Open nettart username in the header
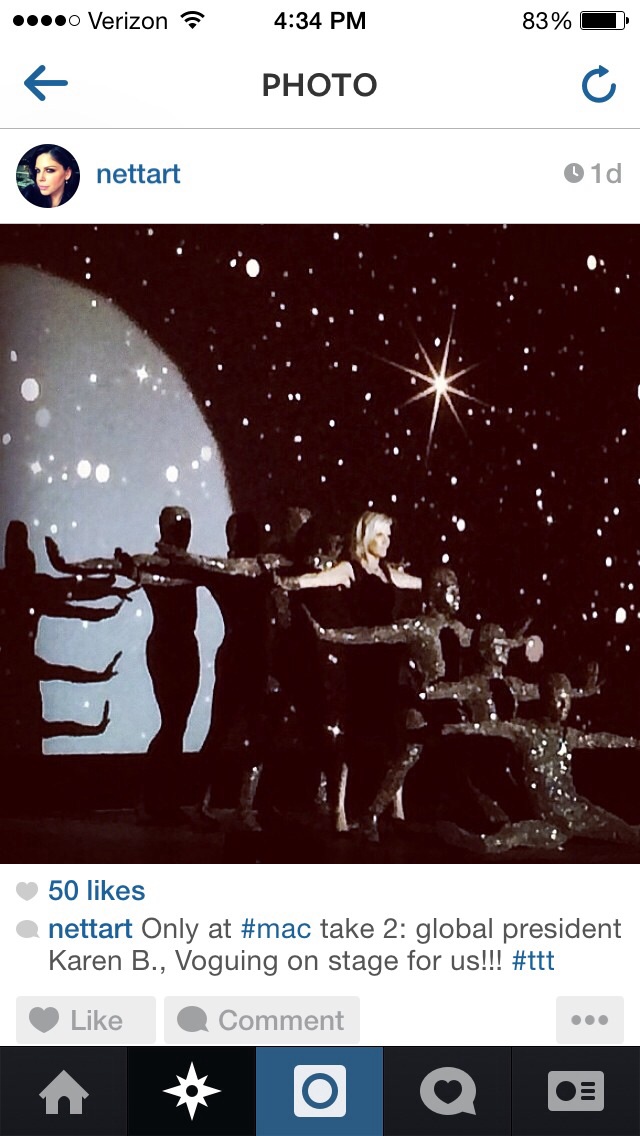The height and width of the screenshot is (1136, 640). pos(138,174)
